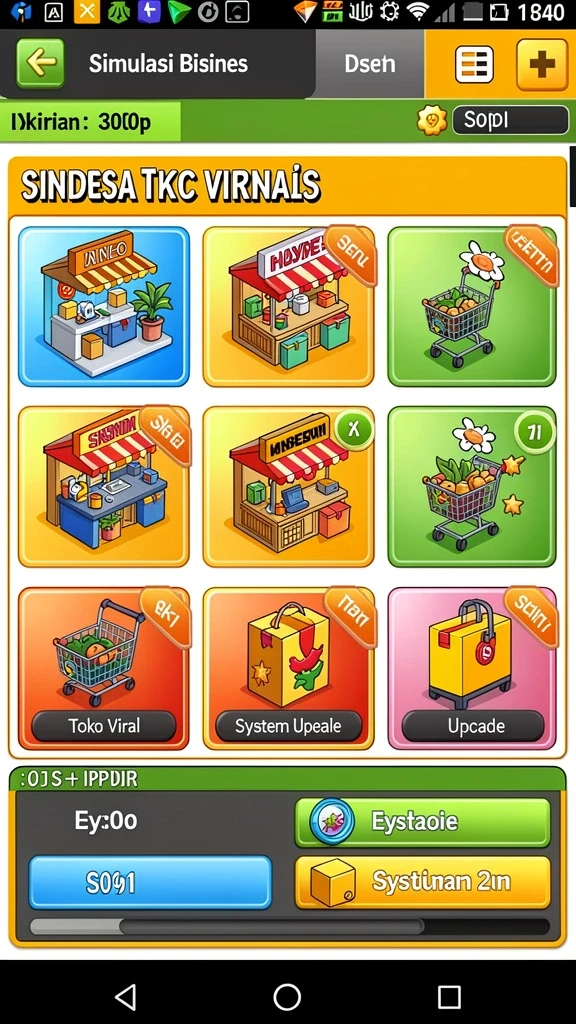Tap the green Eystaoie button
The image size is (576, 1024).
(423, 822)
